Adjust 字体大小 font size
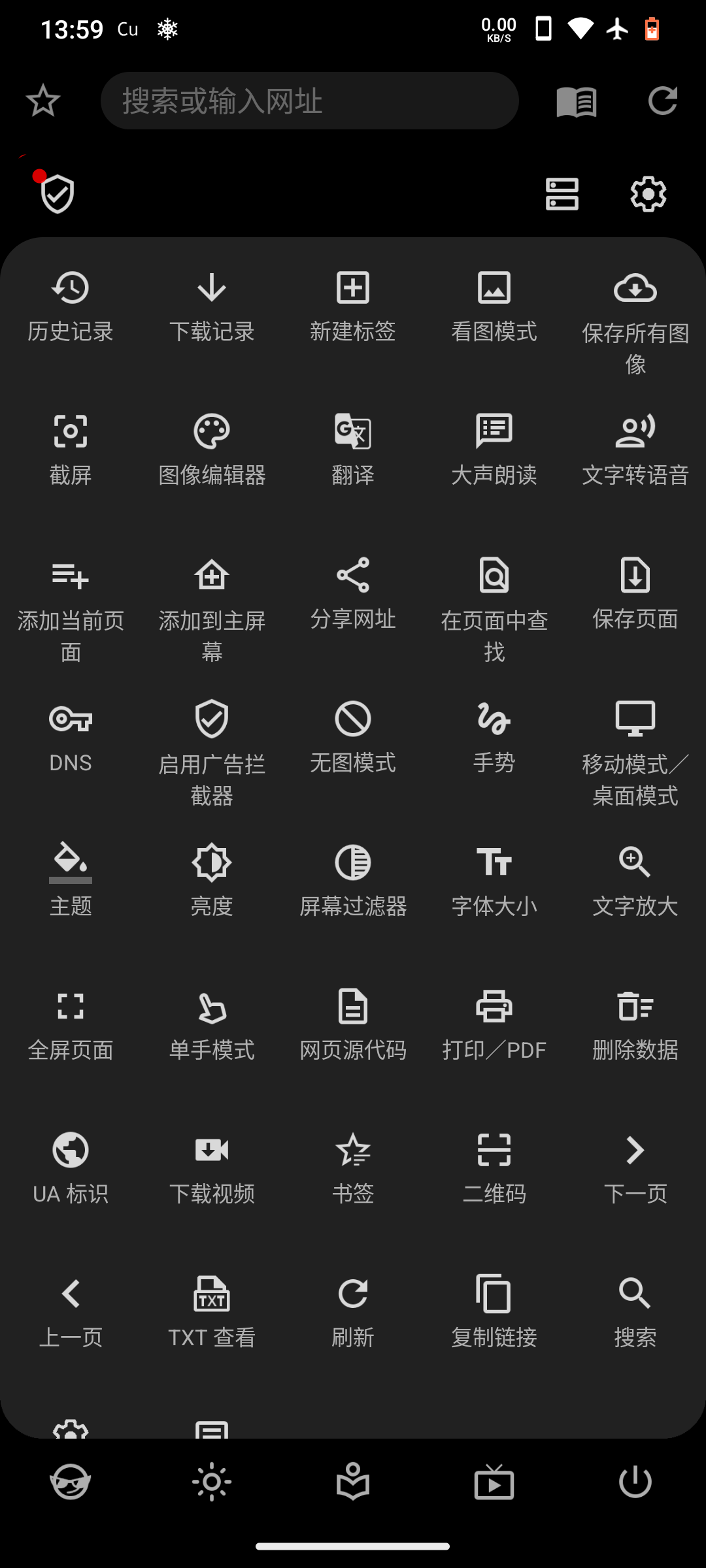The height and width of the screenshot is (1568, 706). coord(494,881)
